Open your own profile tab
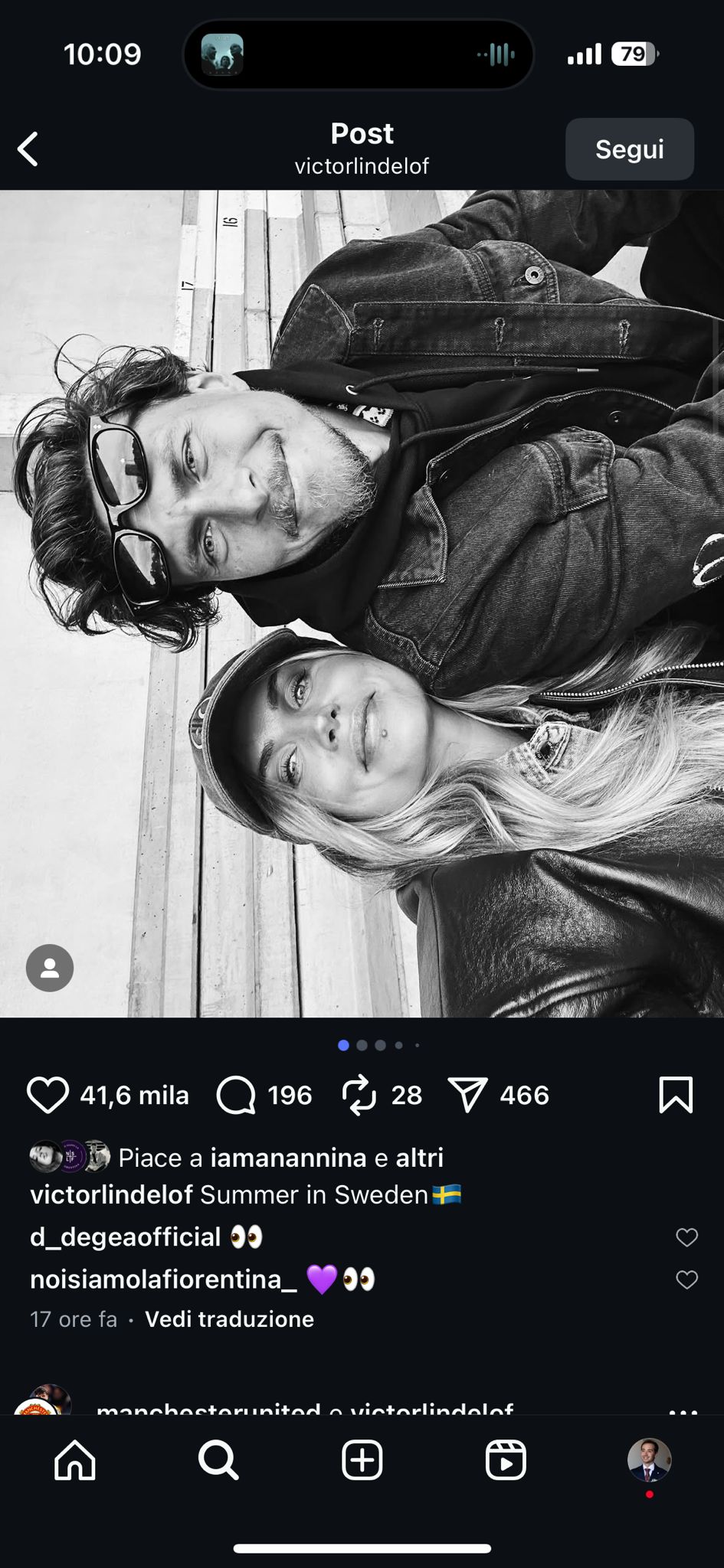 tap(649, 1461)
